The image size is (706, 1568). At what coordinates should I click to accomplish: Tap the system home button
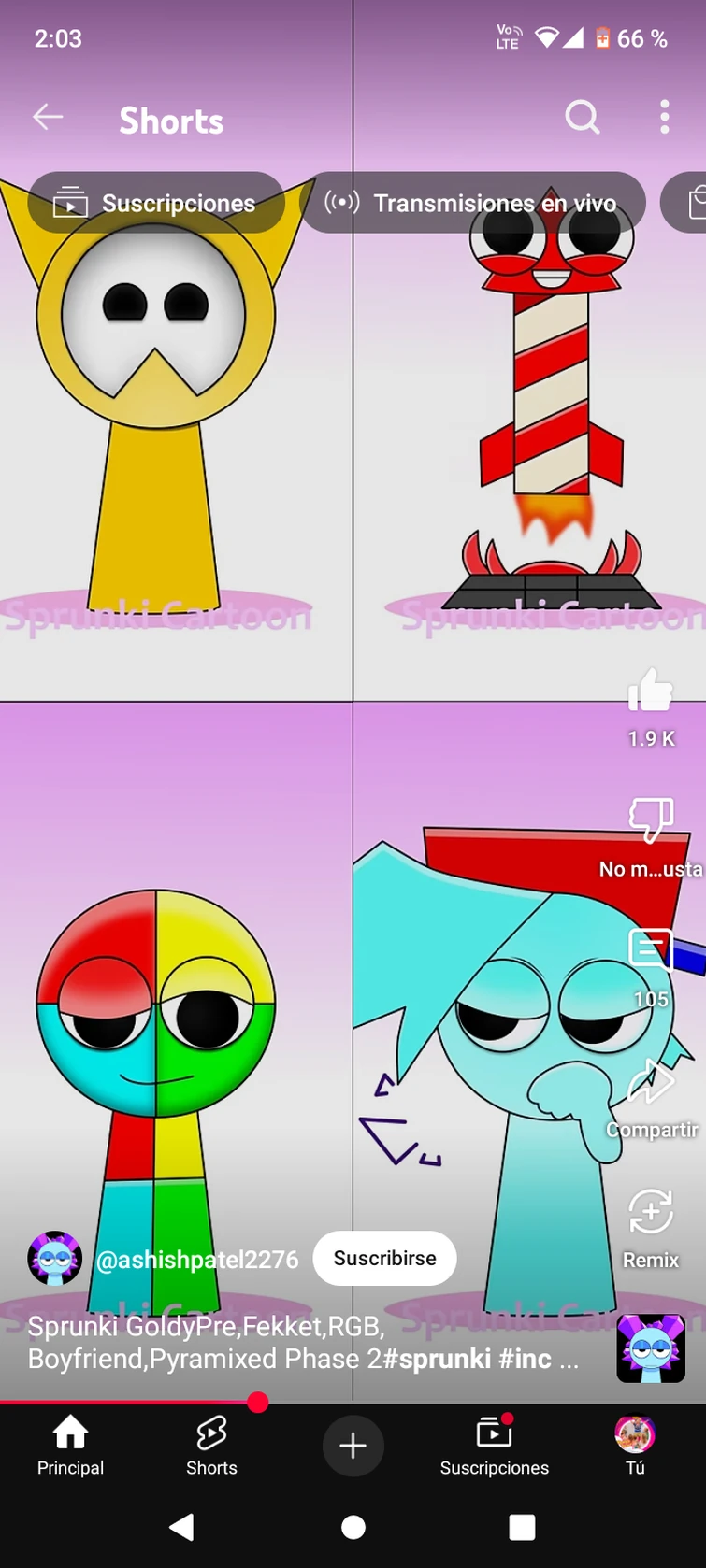point(353,1527)
